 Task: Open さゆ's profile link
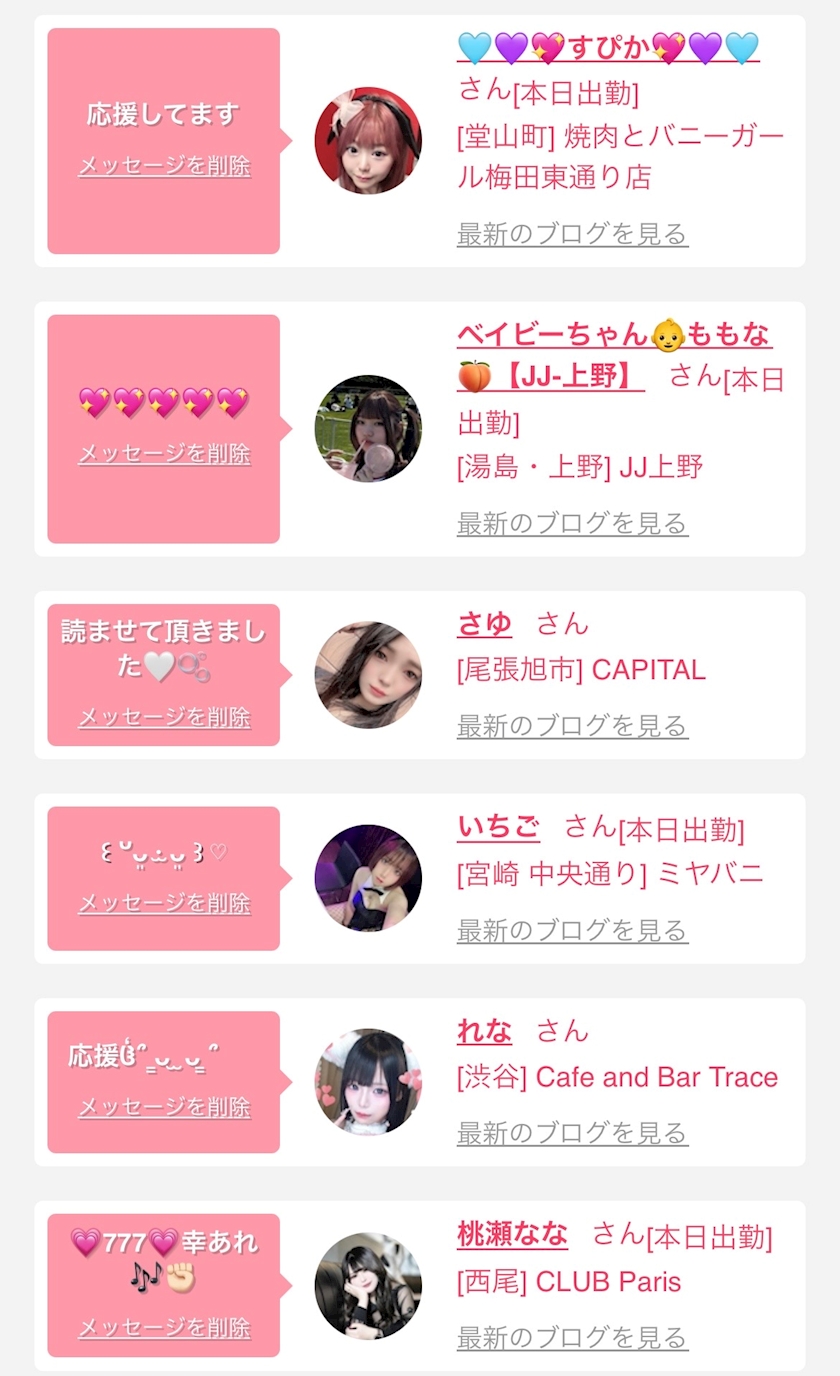[x=484, y=624]
